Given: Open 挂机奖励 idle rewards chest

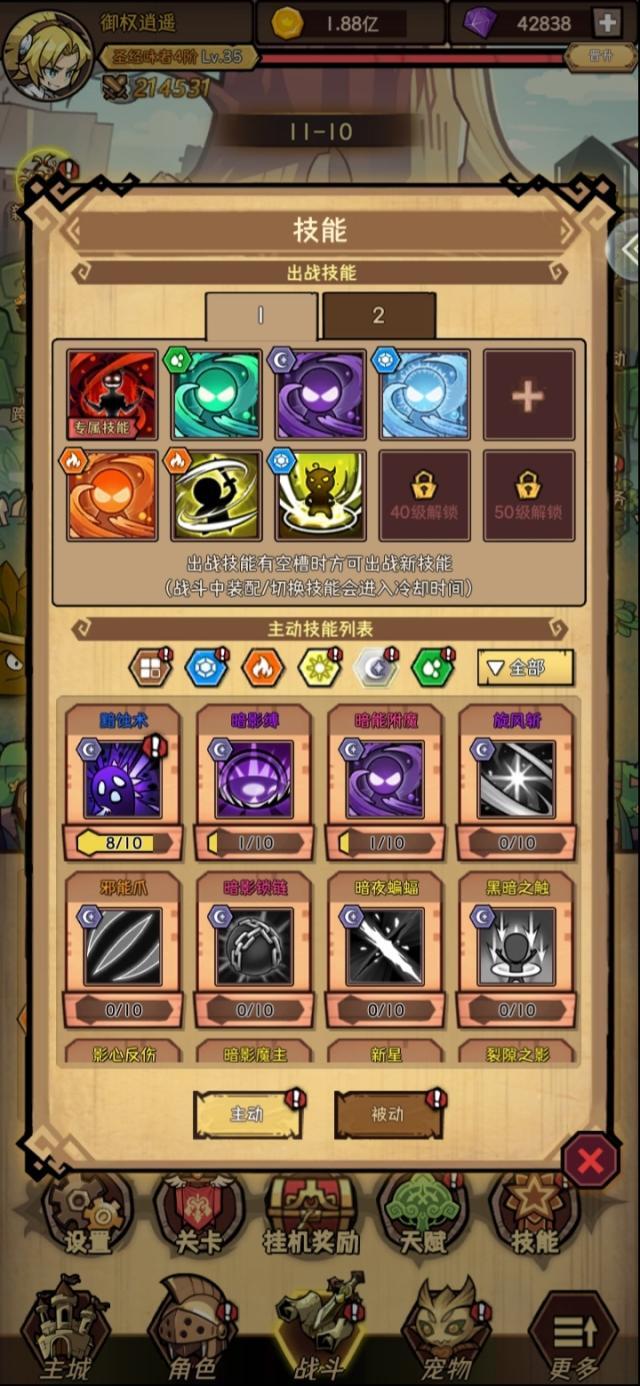Looking at the screenshot, I should point(309,1215).
